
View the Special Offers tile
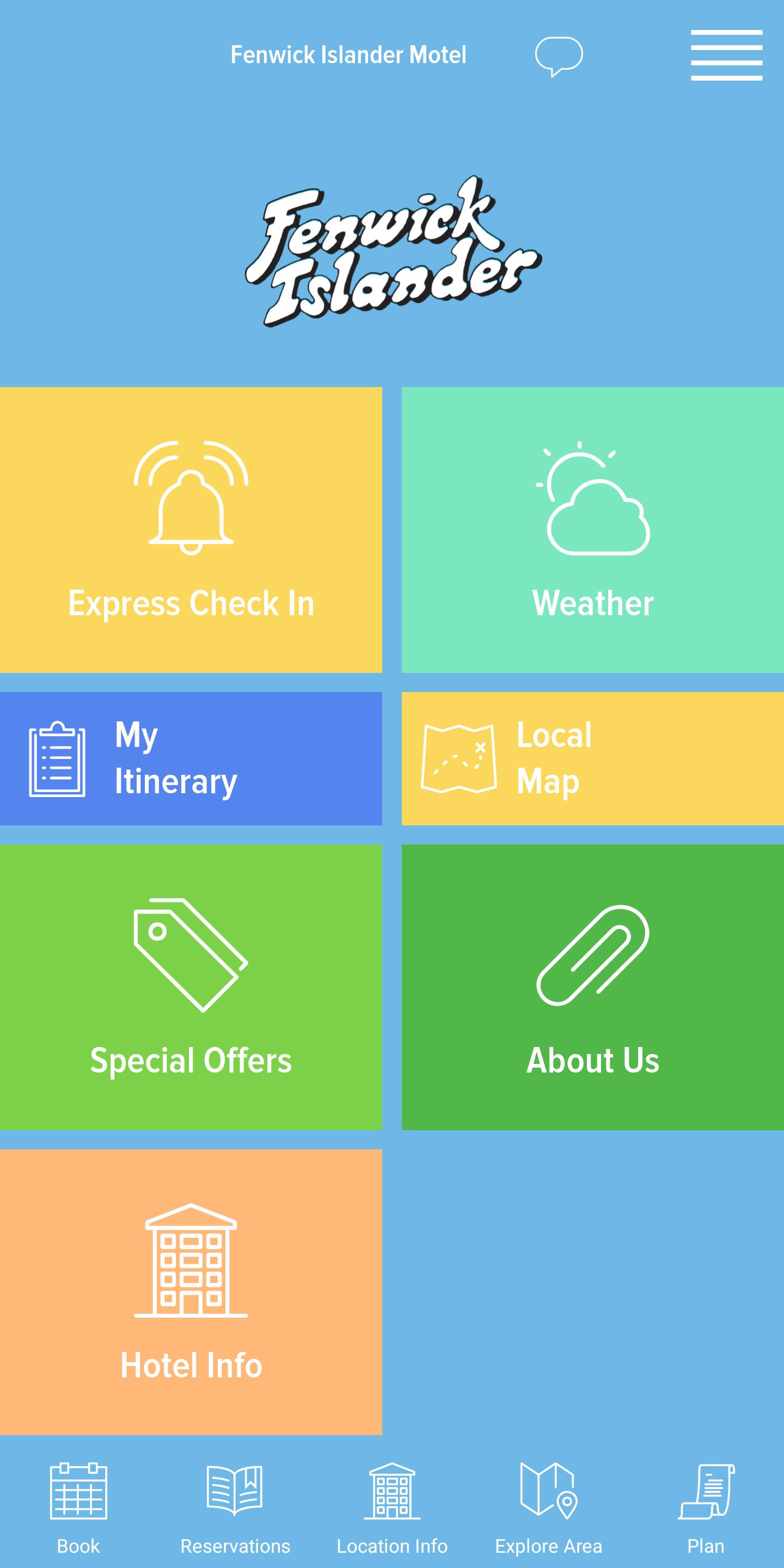(191, 987)
